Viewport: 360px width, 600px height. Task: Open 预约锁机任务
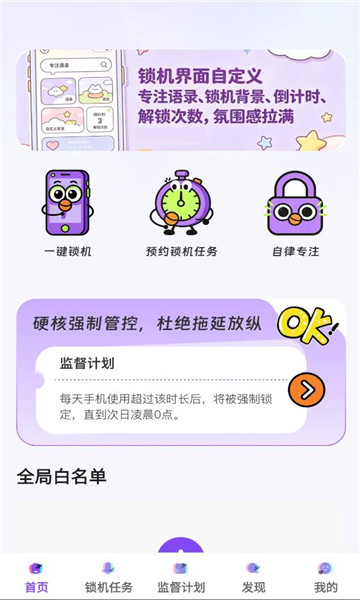pyautogui.click(x=181, y=213)
